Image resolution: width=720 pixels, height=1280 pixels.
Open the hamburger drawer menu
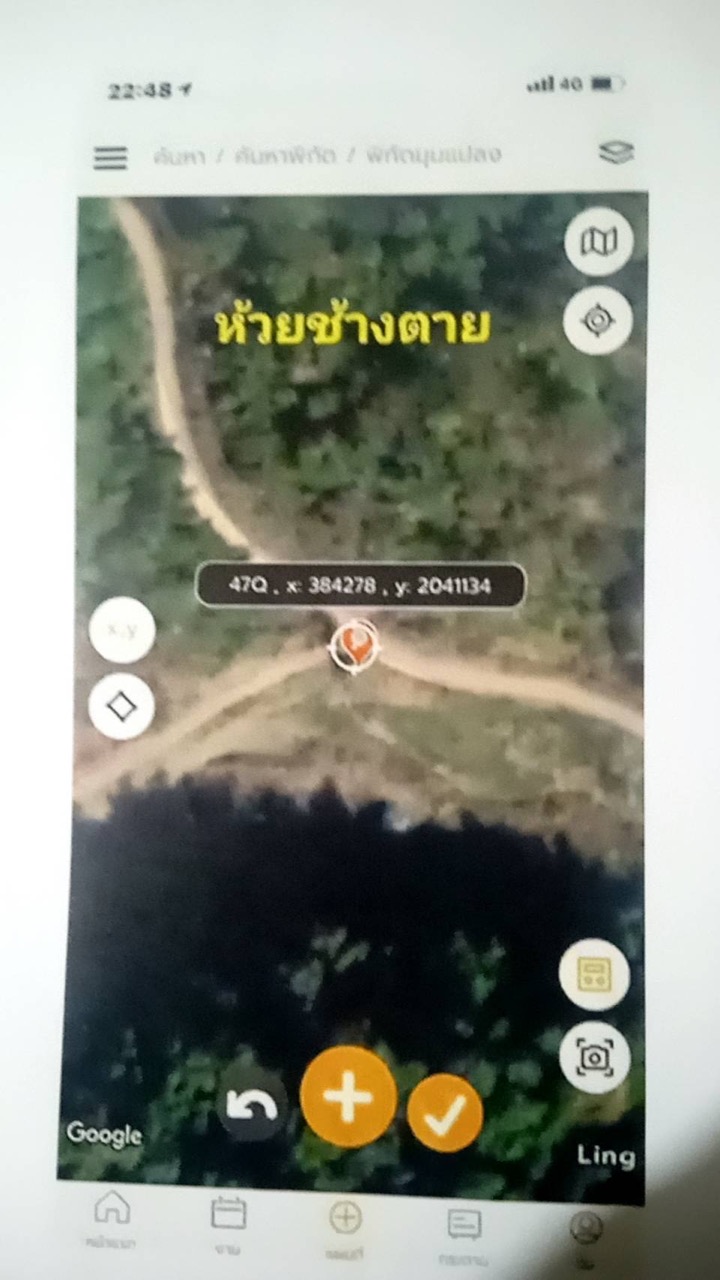click(x=110, y=158)
